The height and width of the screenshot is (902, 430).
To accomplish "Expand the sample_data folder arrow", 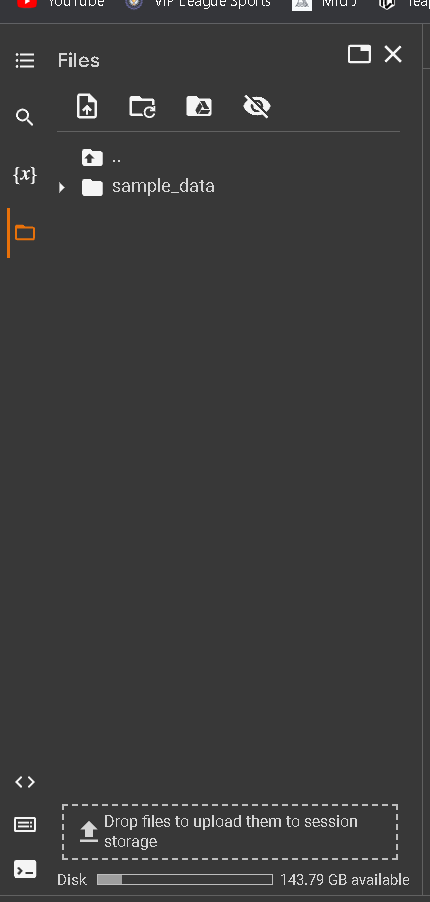I will (x=62, y=187).
